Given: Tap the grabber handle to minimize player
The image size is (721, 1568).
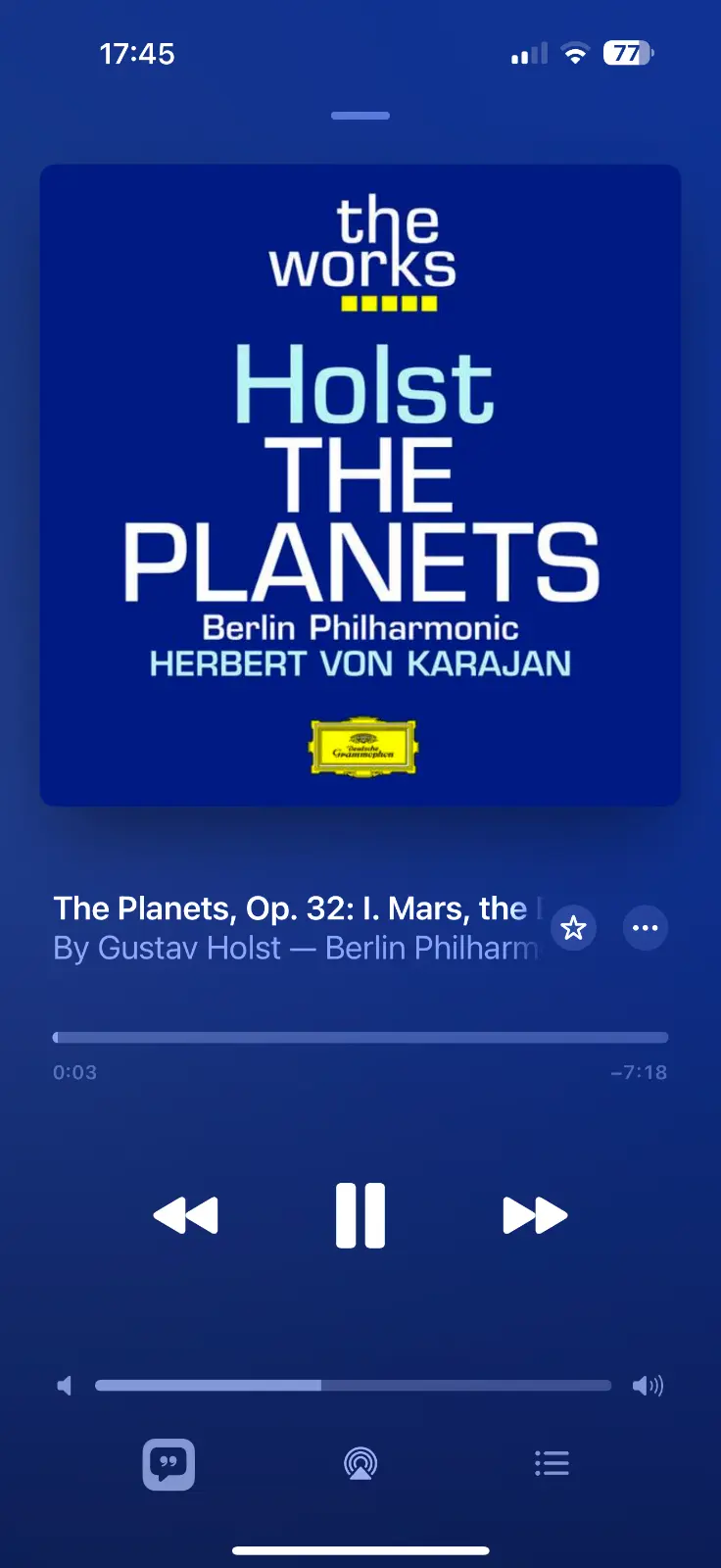Looking at the screenshot, I should 360,116.
